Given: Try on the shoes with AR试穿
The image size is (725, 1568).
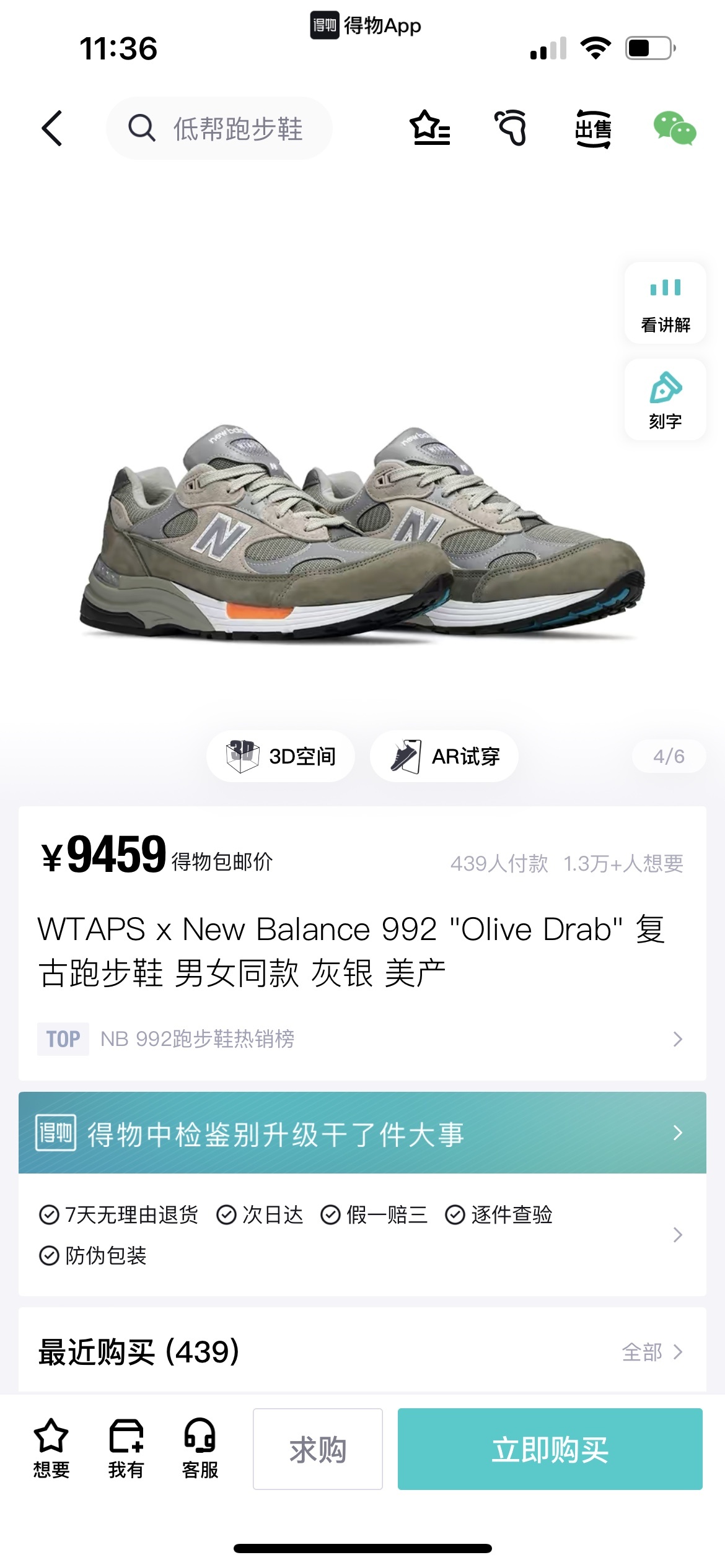Looking at the screenshot, I should coord(444,756).
